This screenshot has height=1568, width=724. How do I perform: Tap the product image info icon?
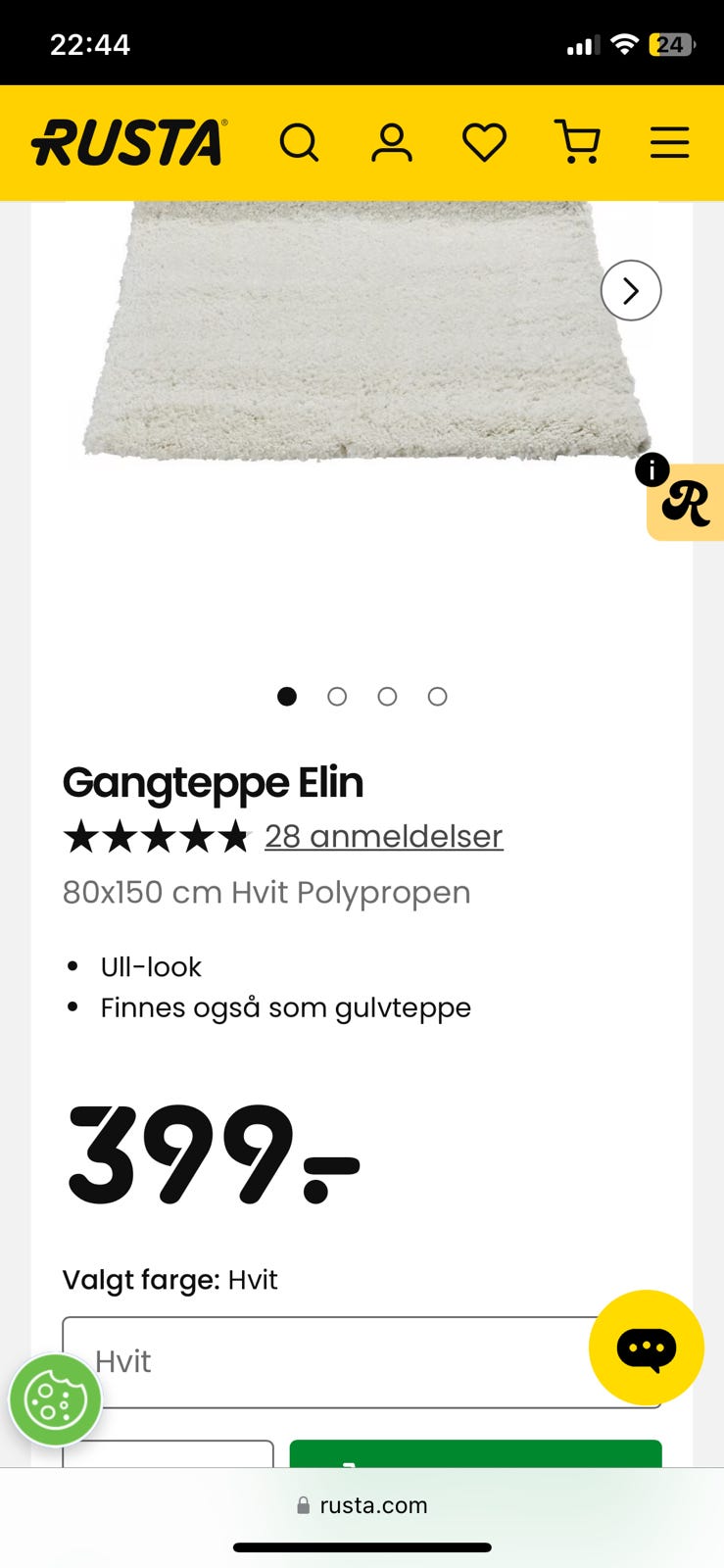coord(652,469)
